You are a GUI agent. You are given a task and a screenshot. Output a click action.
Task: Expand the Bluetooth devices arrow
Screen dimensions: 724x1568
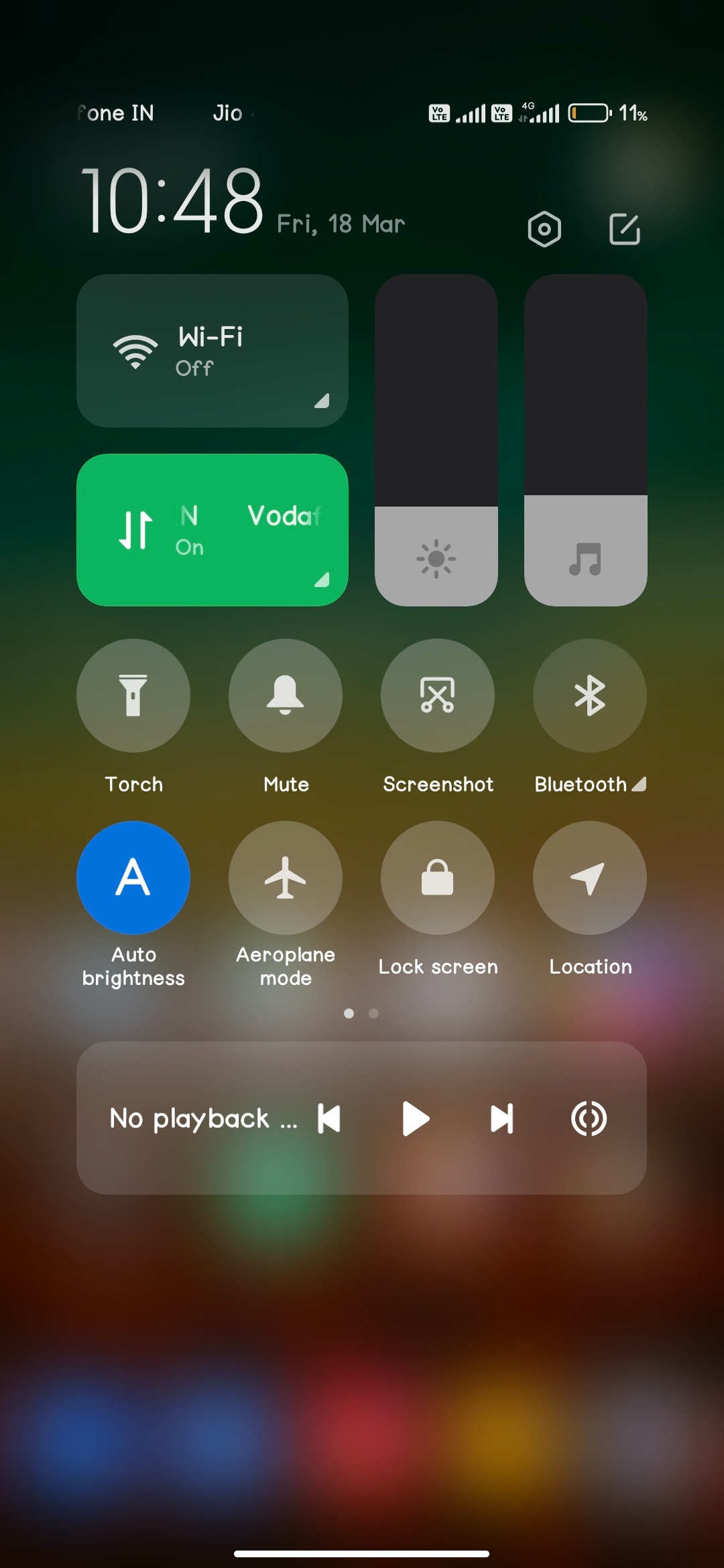639,784
